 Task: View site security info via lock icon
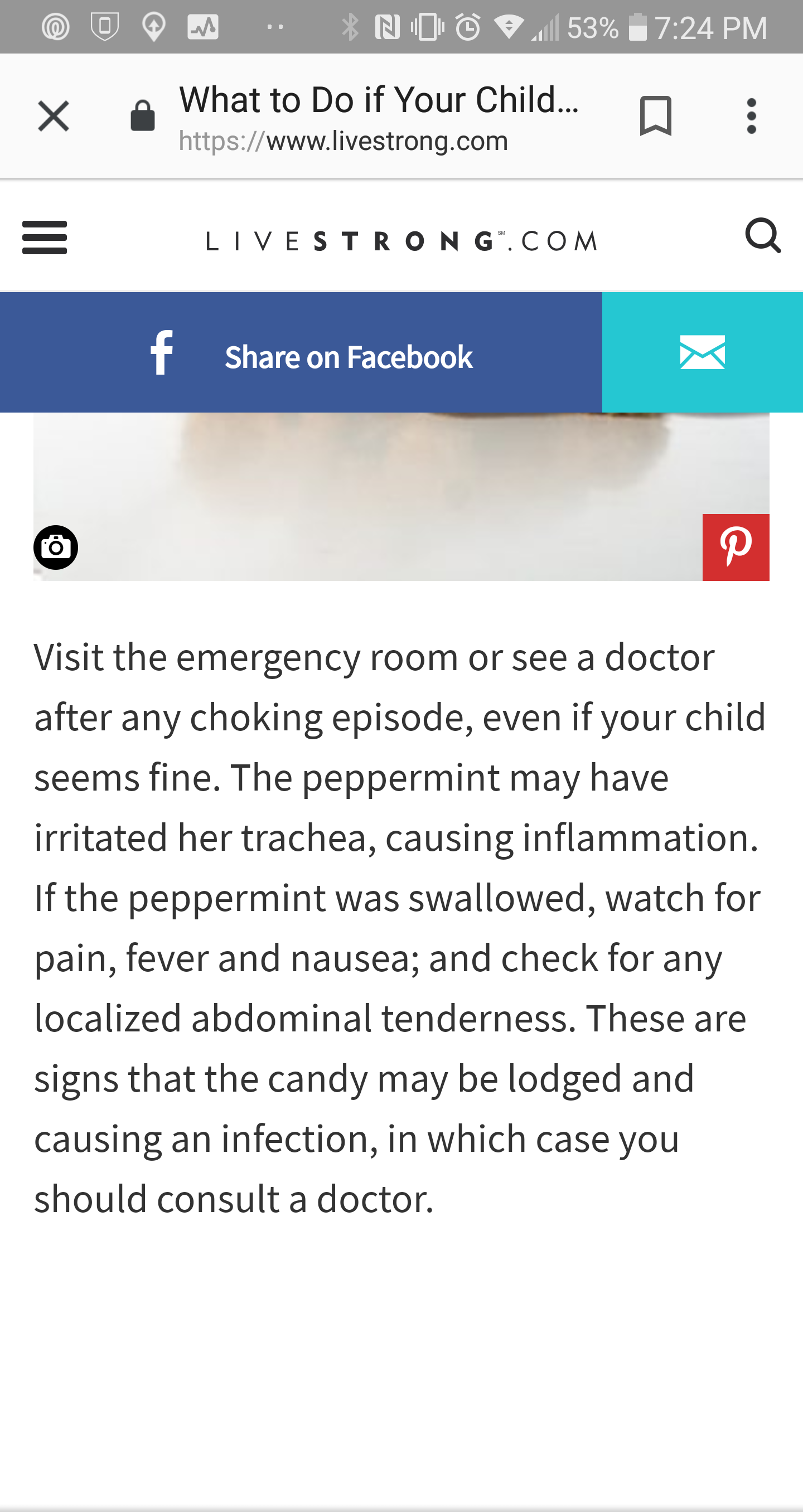tap(143, 116)
